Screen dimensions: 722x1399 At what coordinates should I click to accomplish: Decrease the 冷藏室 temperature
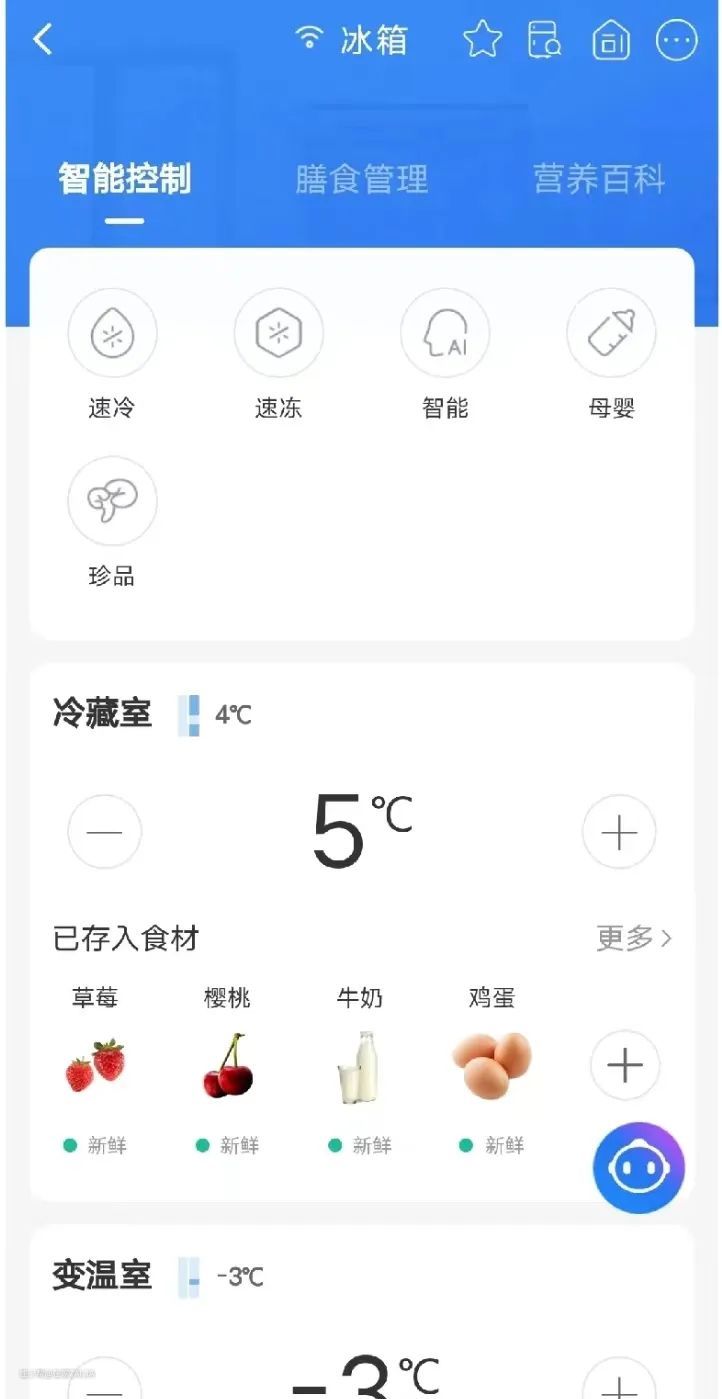[x=105, y=832]
